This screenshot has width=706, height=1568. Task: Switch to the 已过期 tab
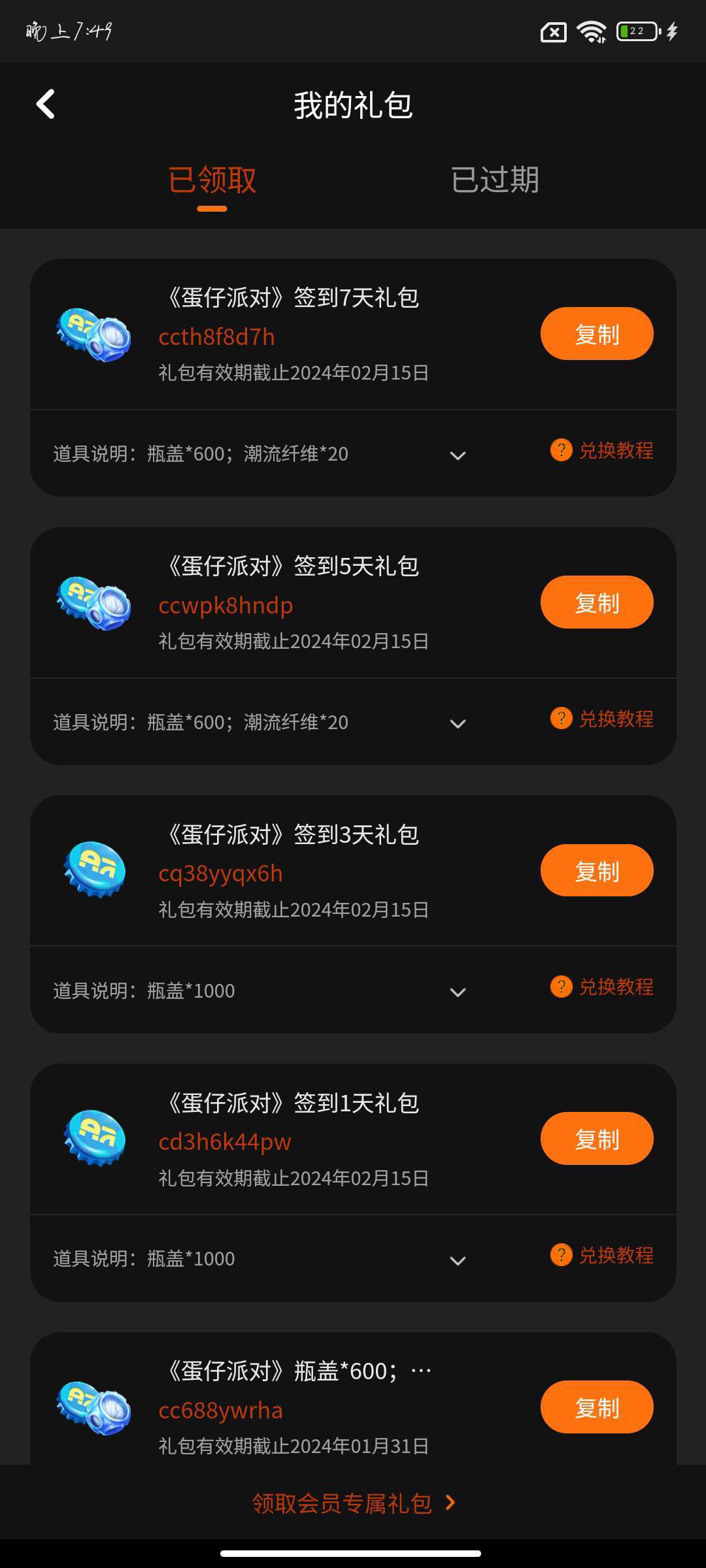(x=495, y=180)
